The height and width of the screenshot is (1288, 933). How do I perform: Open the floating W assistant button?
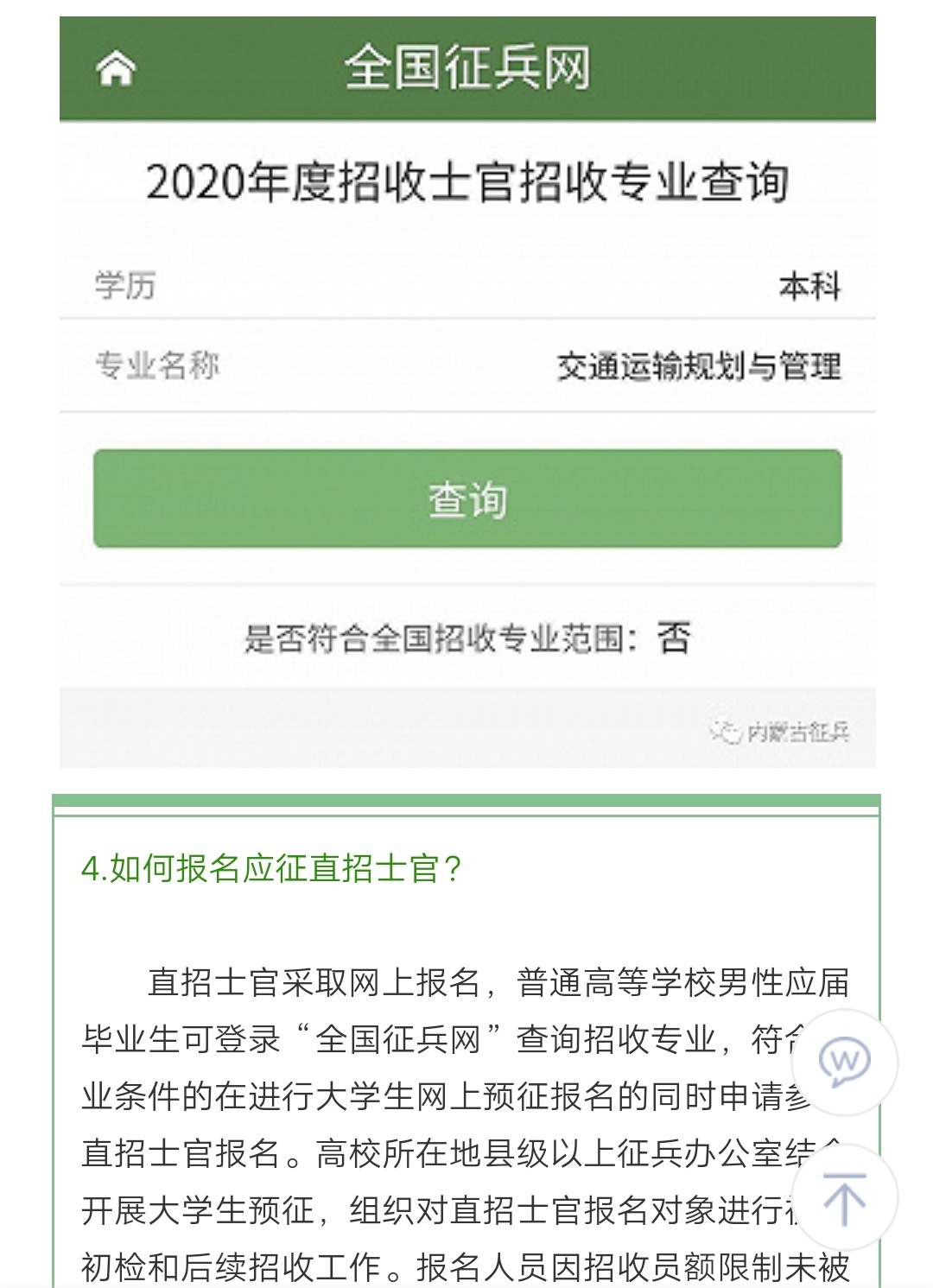click(844, 1063)
